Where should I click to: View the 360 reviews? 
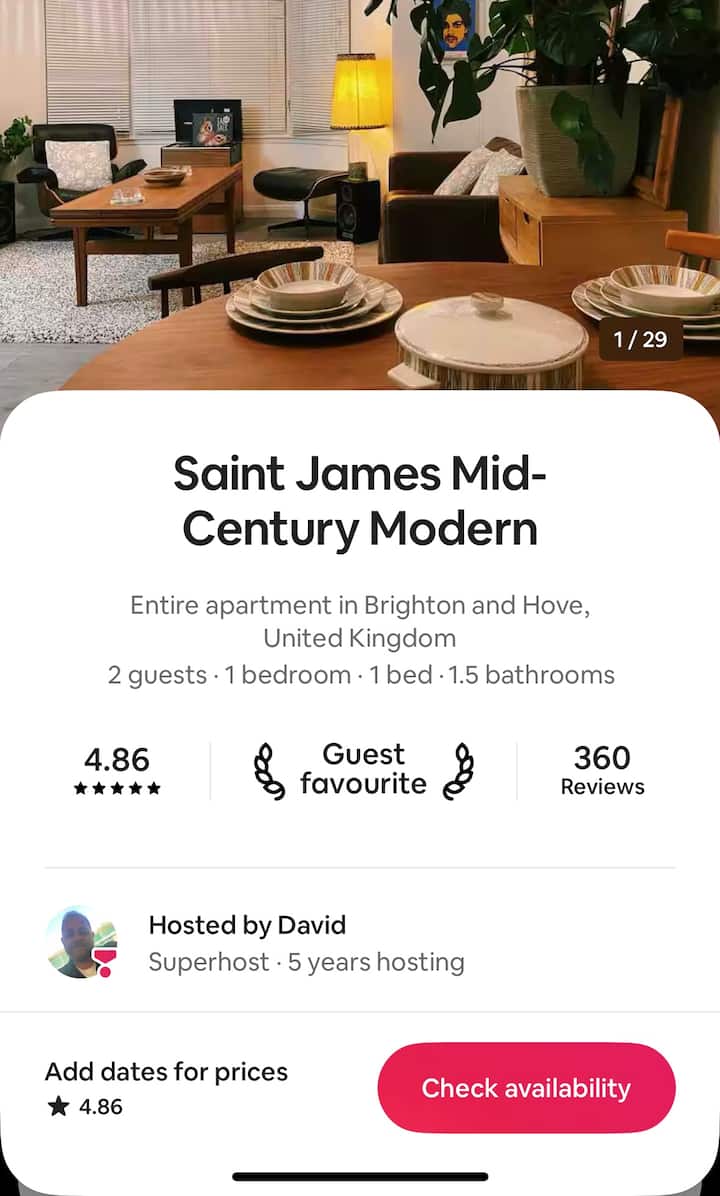tap(602, 770)
